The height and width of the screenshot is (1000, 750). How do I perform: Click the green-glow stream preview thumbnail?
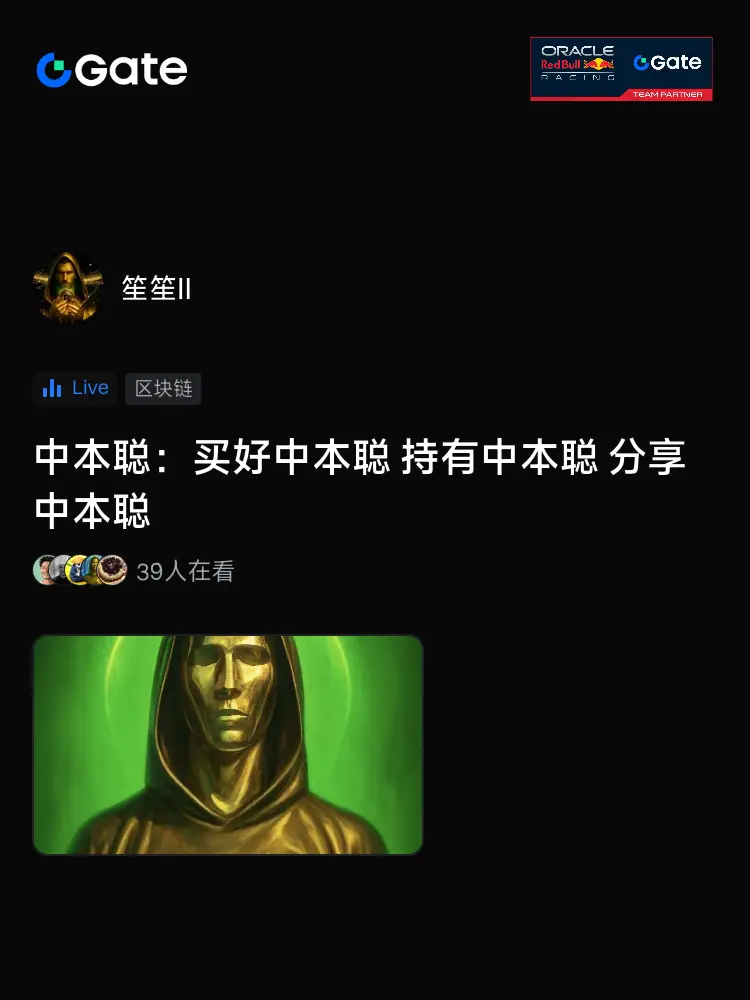[x=228, y=744]
